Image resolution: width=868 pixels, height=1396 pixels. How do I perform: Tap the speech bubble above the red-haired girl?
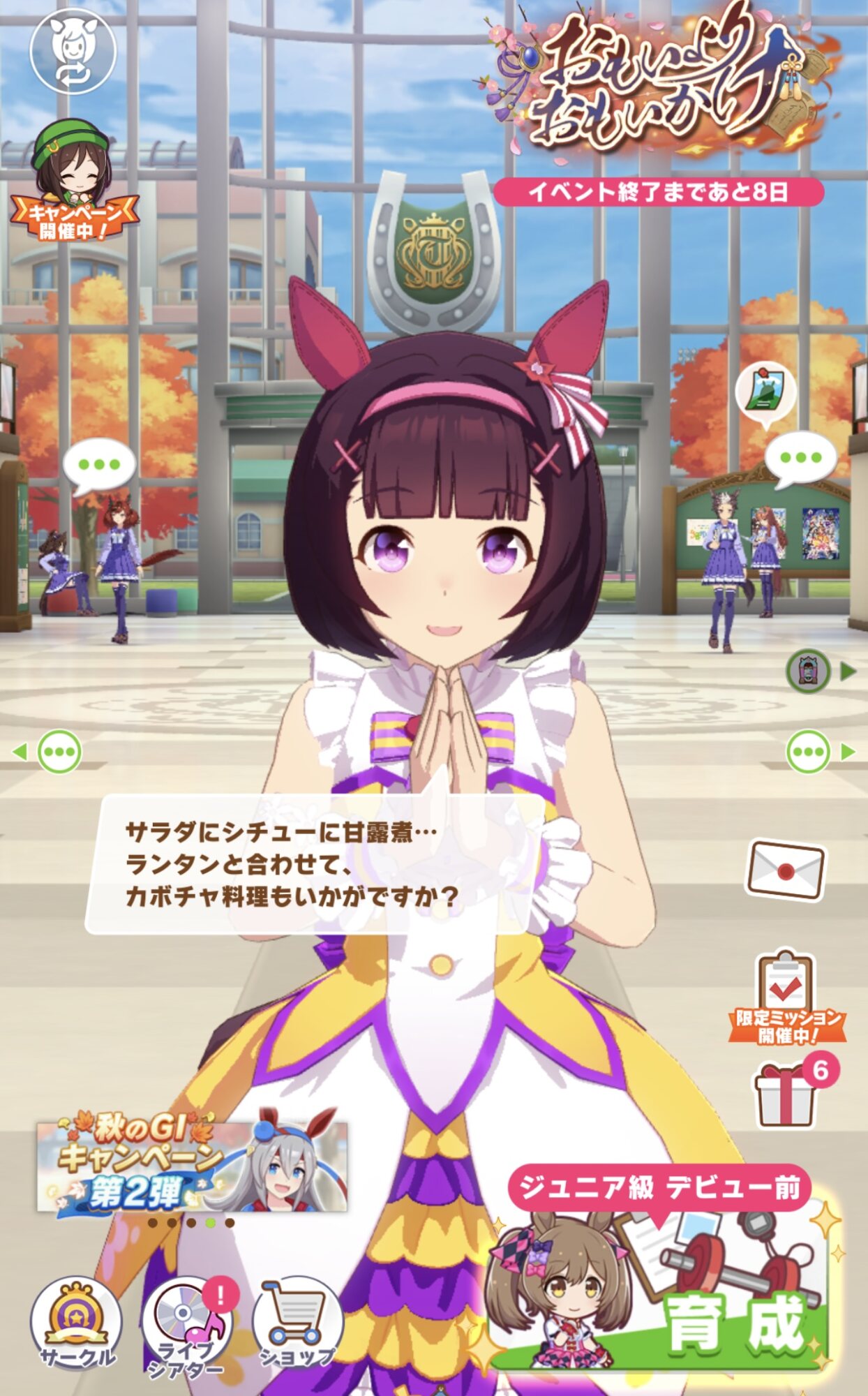[100, 465]
